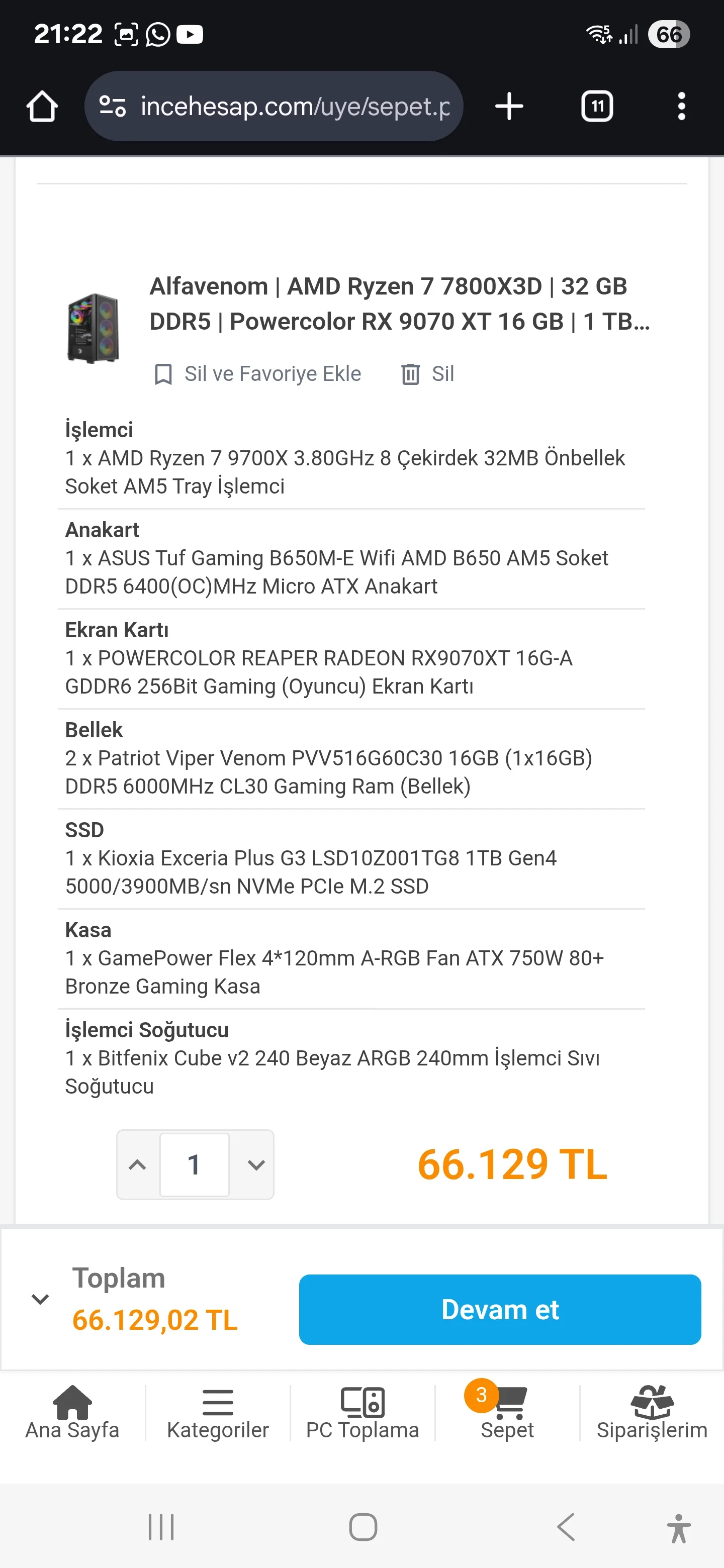Switch to the Ana Sayfa tab

pos(72,1413)
